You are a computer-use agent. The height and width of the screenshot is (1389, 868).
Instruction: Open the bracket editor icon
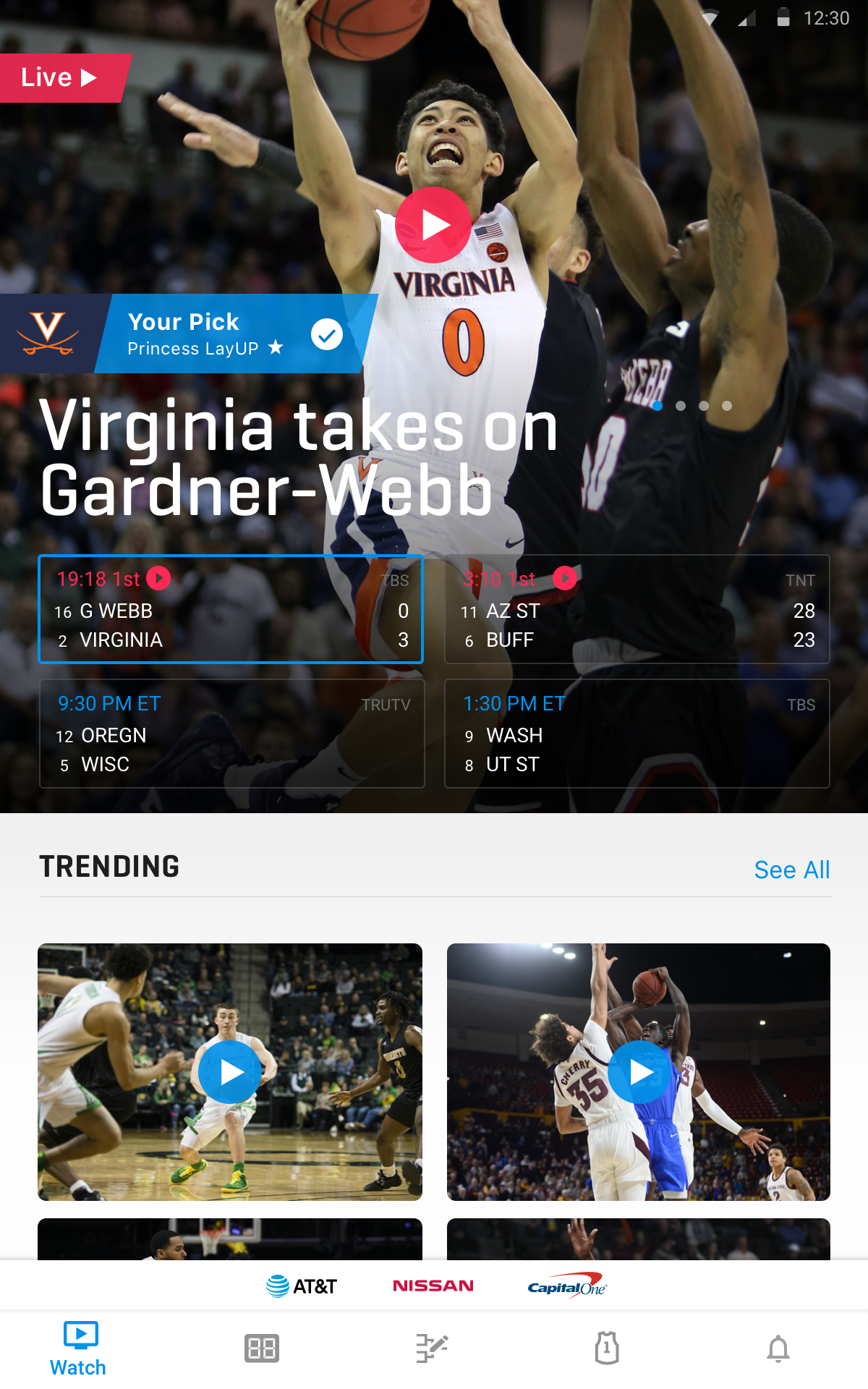click(x=433, y=1348)
